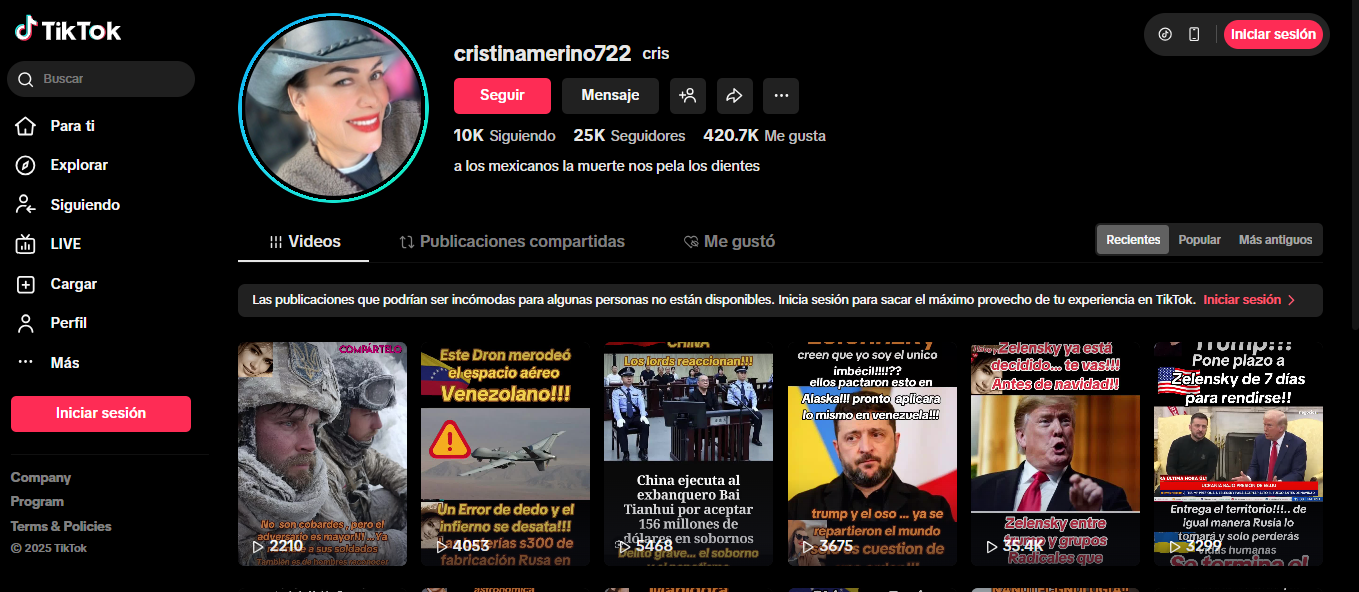Screen dimensions: 1359x592
Task: Switch to Publicaciones compartidas tab
Action: [512, 242]
